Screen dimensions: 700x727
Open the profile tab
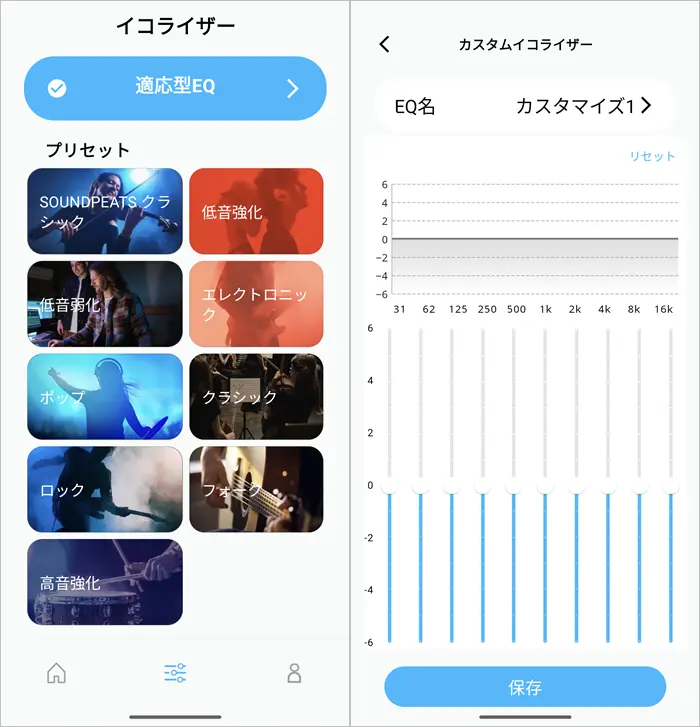pyautogui.click(x=294, y=673)
